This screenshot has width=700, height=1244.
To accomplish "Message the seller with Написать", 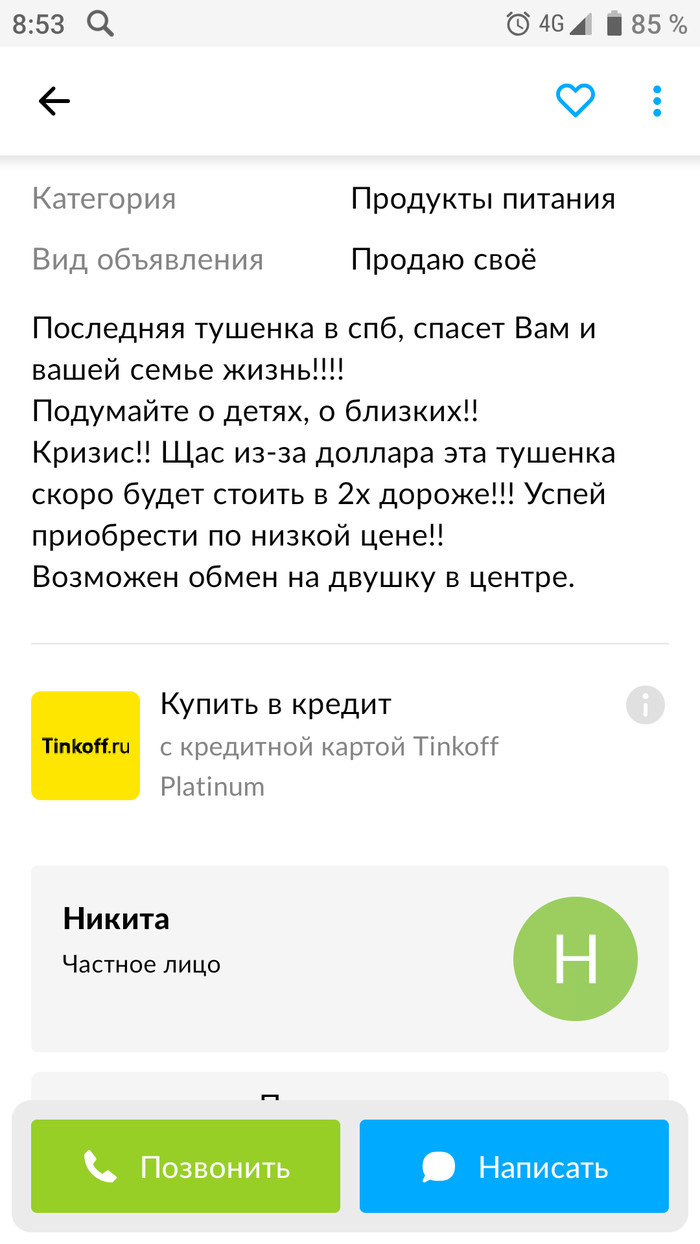I will (x=514, y=1166).
